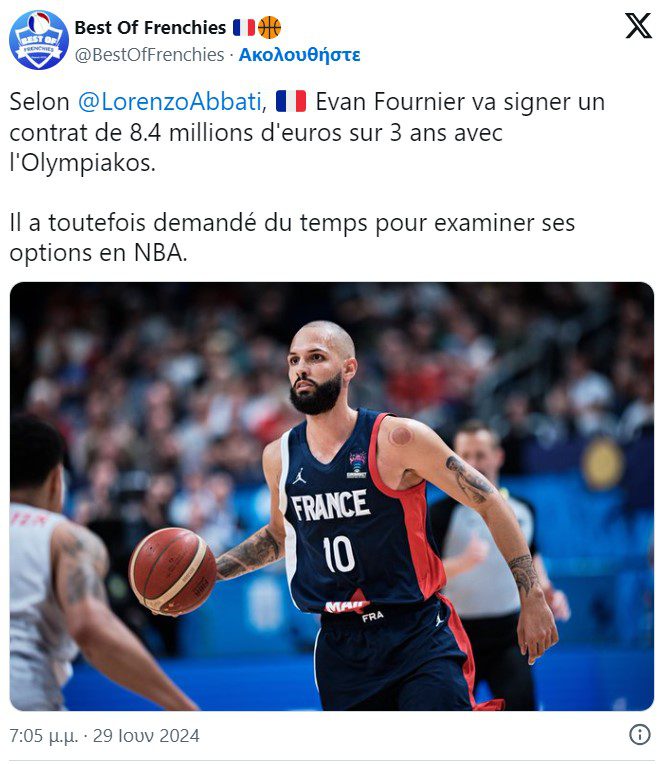Open the X logo to view on X
The height and width of the screenshot is (764, 669).
coord(638,27)
